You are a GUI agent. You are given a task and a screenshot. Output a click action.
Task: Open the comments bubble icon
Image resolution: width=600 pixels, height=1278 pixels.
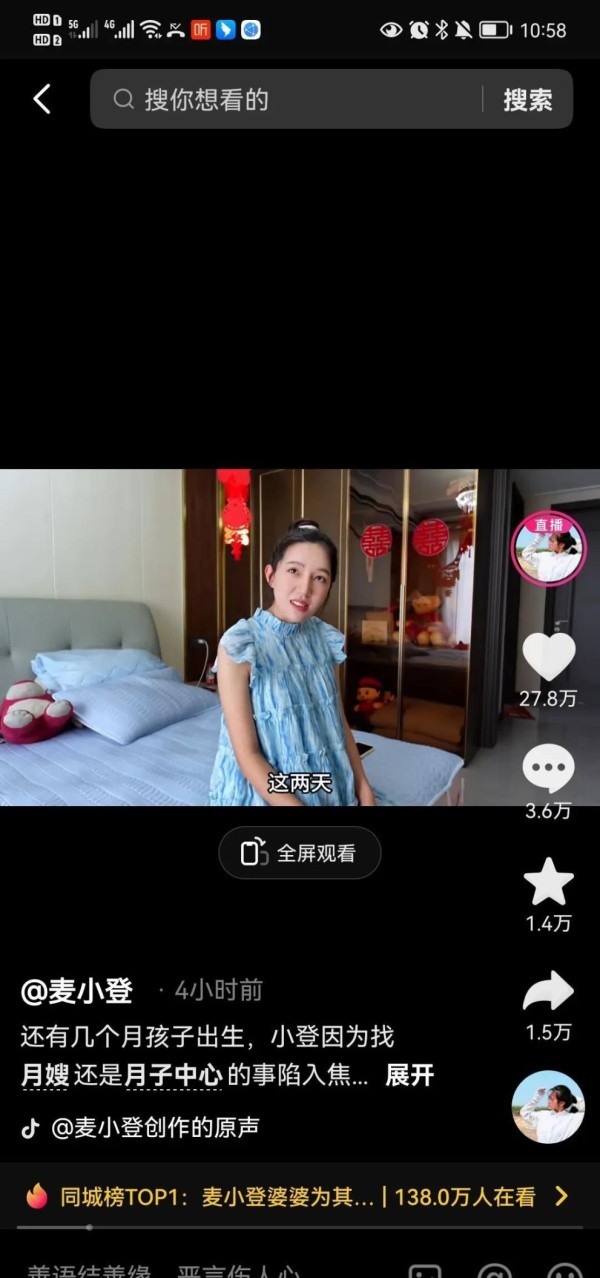[548, 769]
